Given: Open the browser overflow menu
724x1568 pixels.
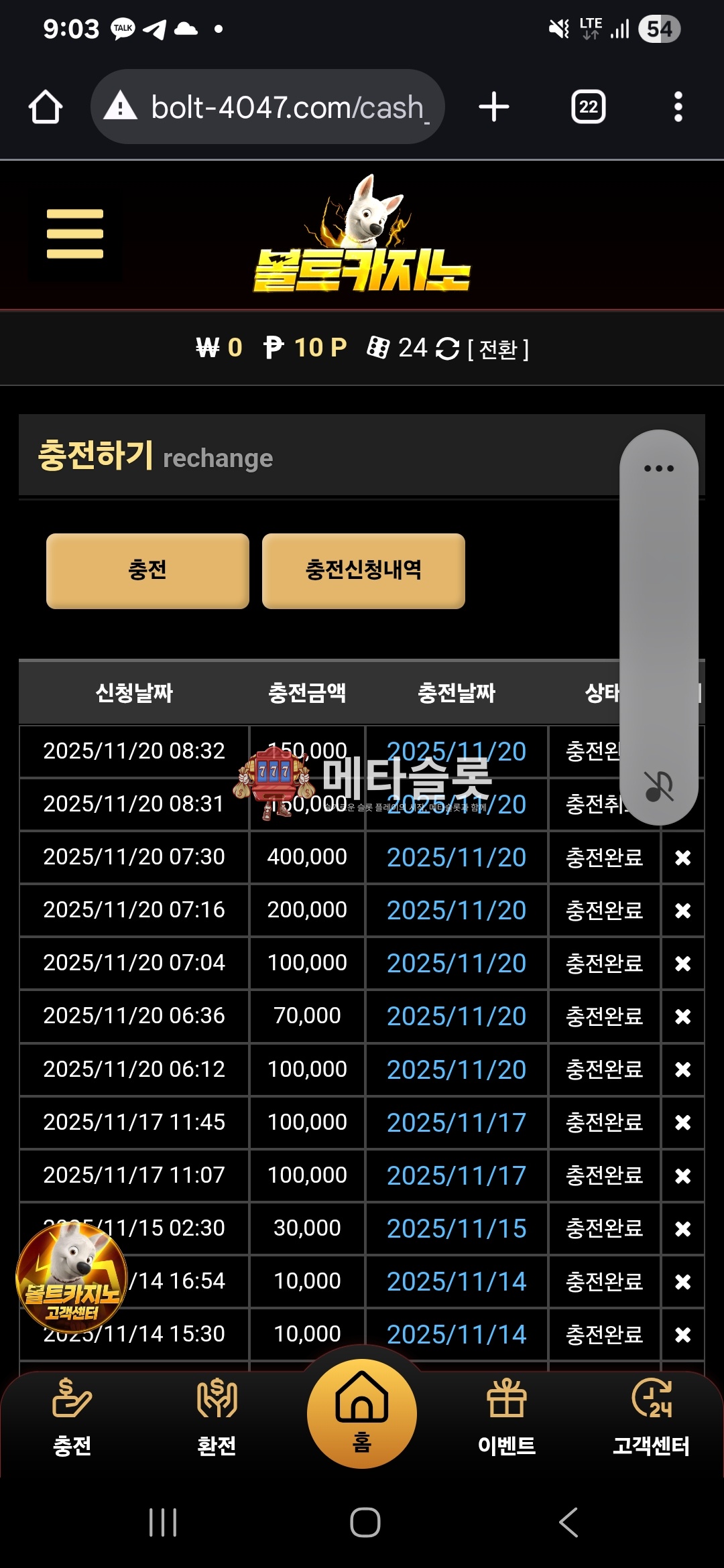Looking at the screenshot, I should click(678, 107).
